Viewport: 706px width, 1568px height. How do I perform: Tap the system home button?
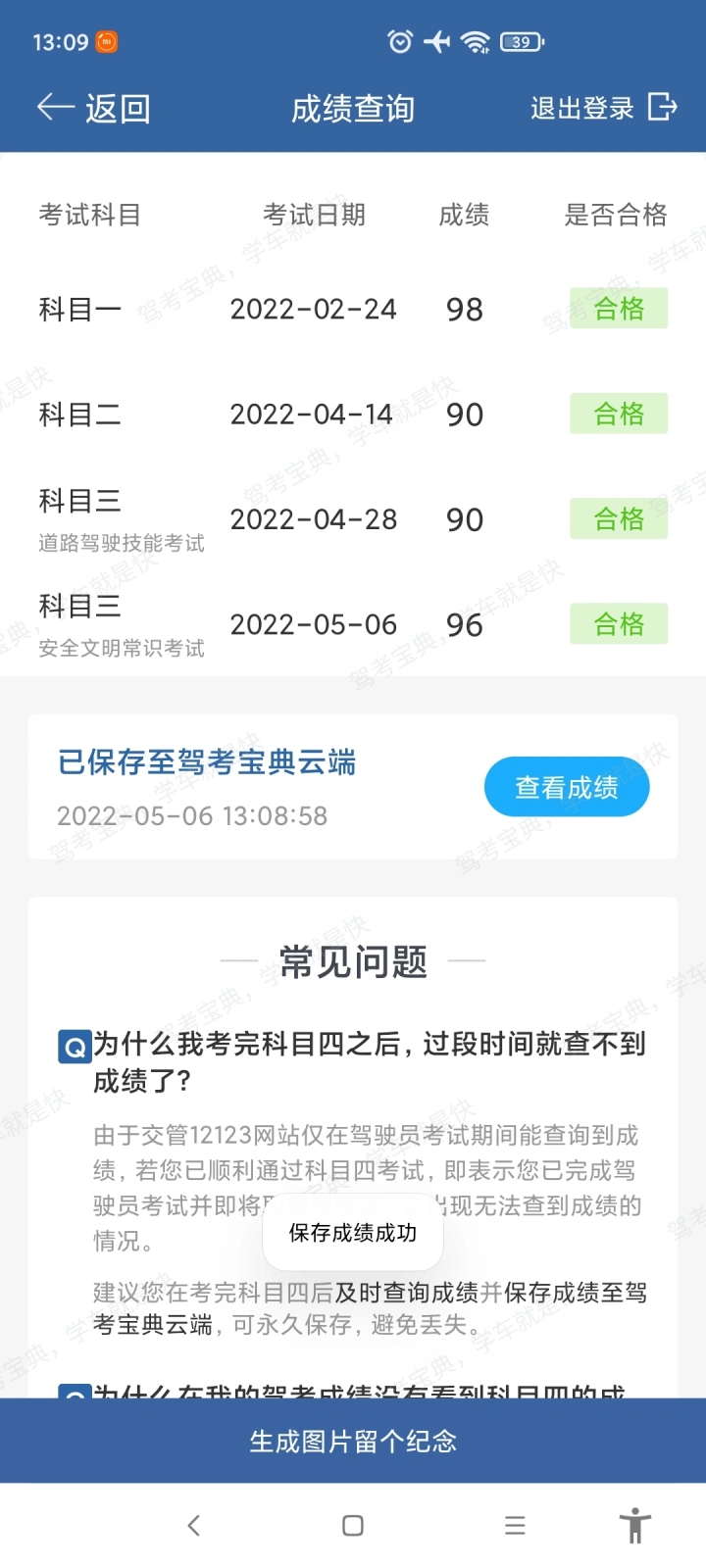(x=353, y=1525)
